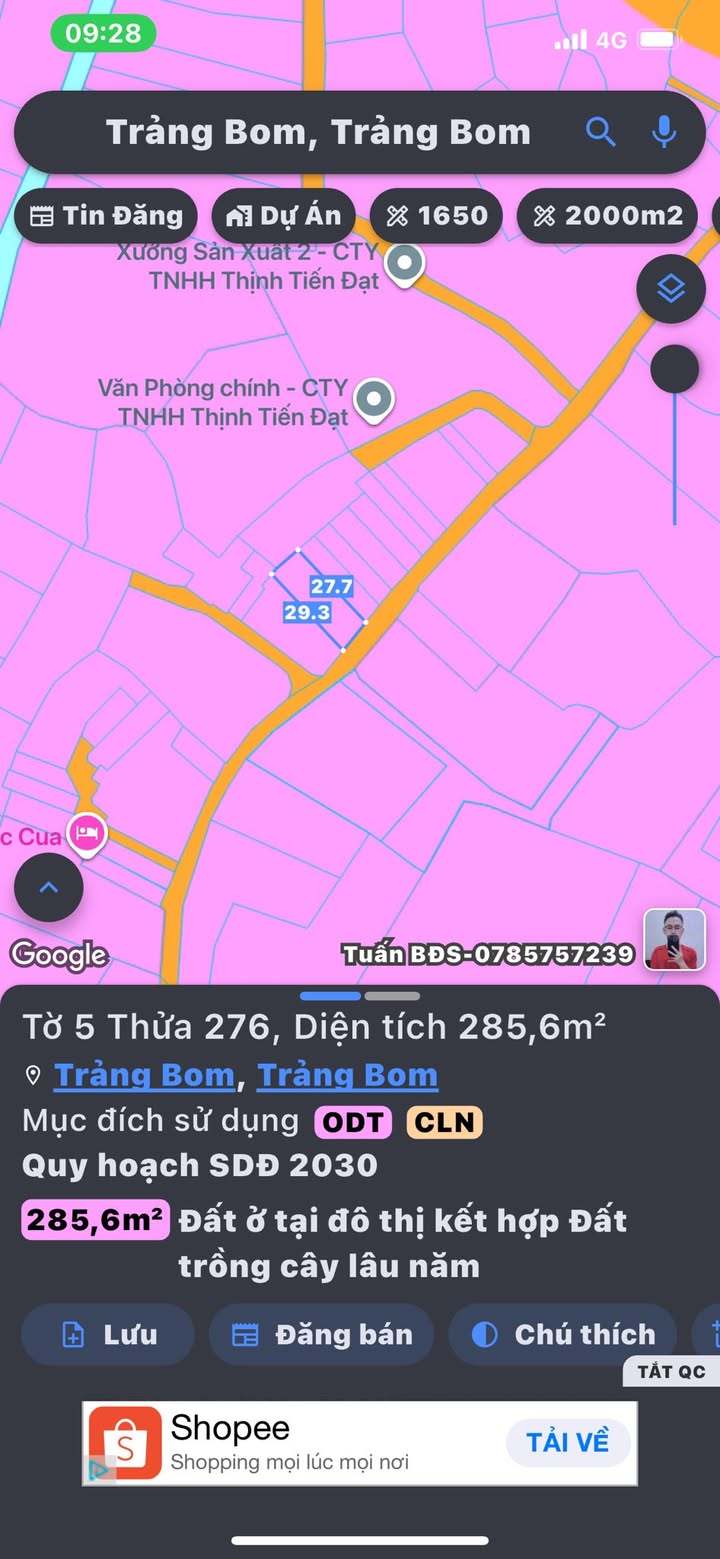Image resolution: width=720 pixels, height=1559 pixels.
Task: Post a listing via Đăng bán
Action: click(322, 1335)
